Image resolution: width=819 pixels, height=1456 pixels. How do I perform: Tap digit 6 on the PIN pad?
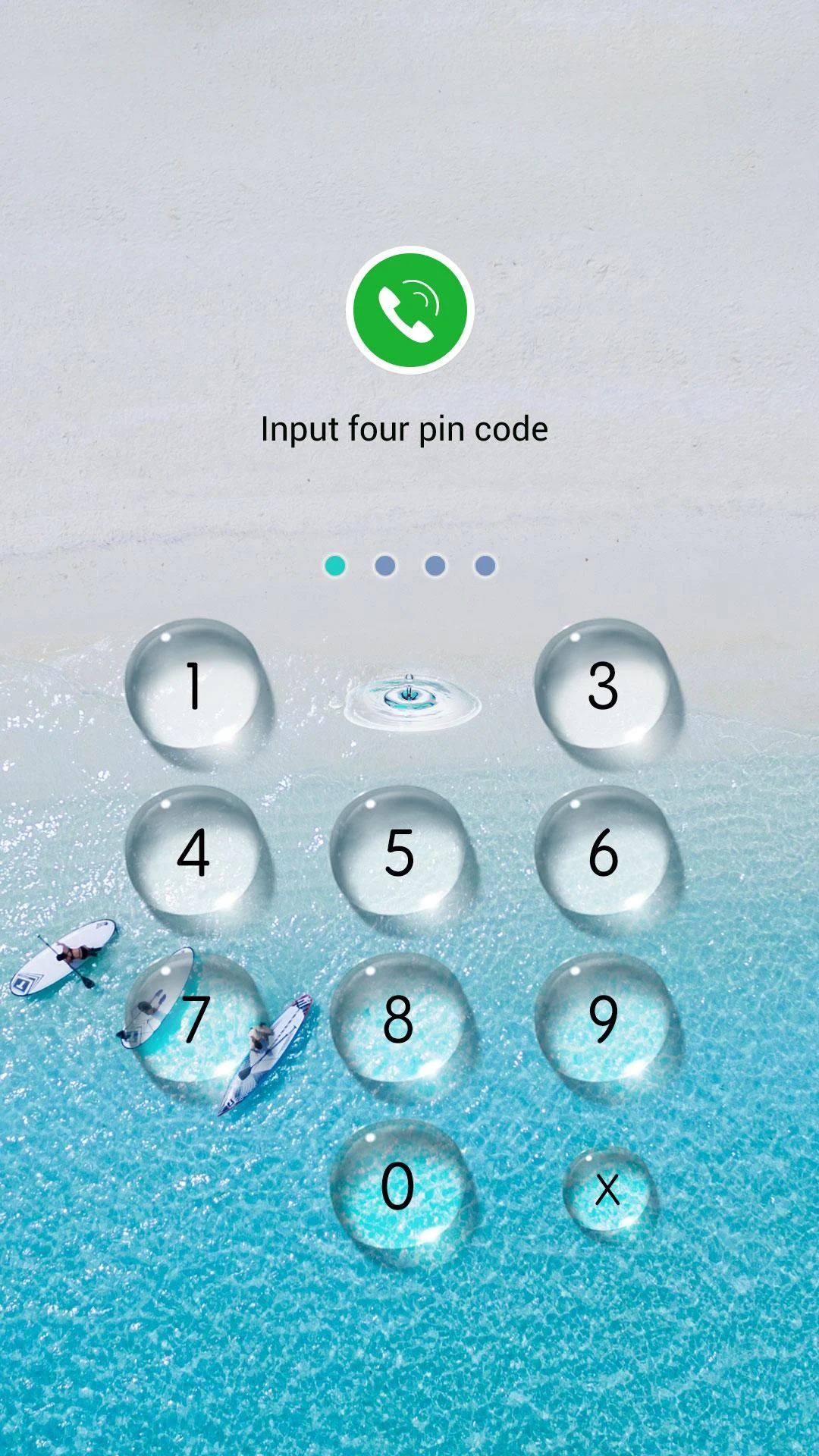point(604,852)
